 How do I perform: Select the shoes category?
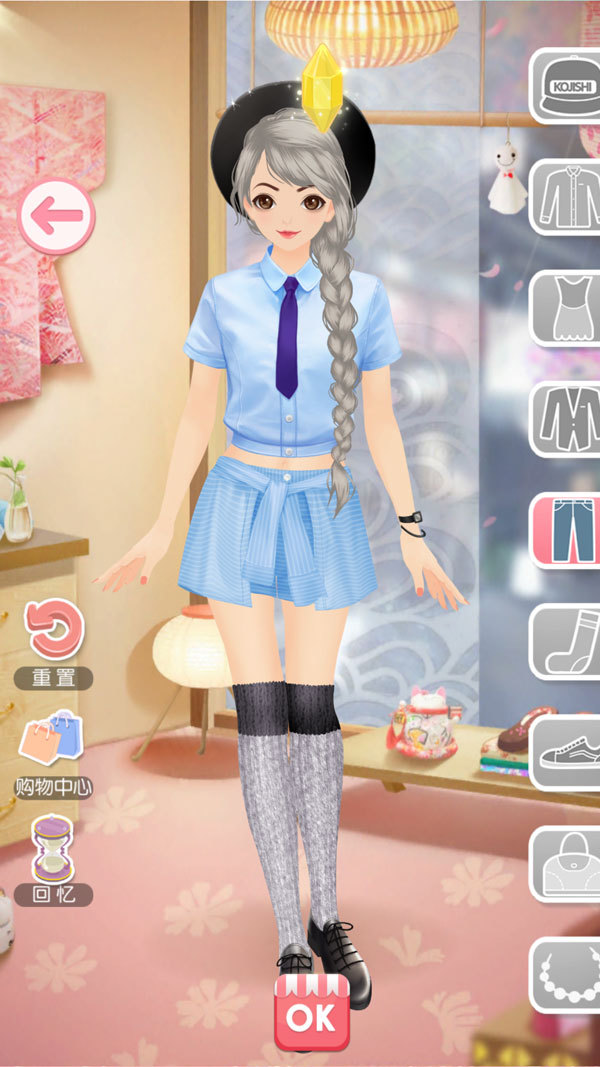565,753
